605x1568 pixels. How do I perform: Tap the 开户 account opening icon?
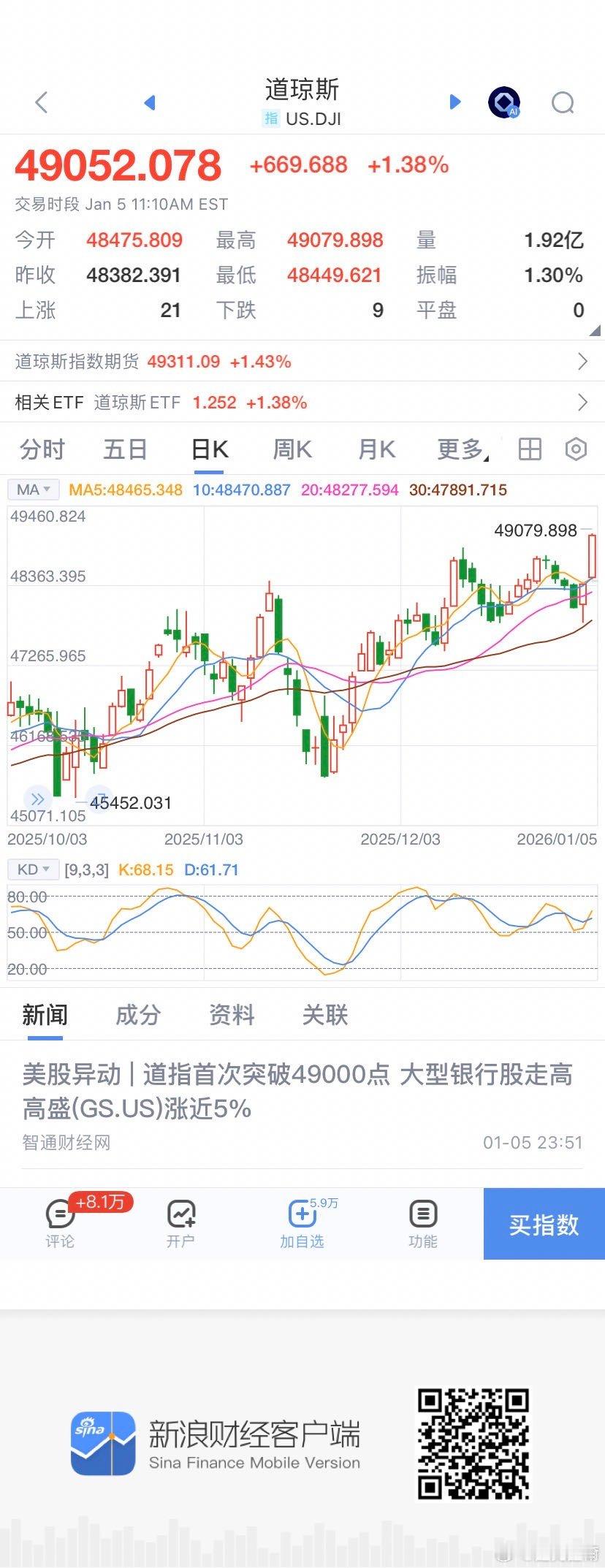tap(180, 1224)
